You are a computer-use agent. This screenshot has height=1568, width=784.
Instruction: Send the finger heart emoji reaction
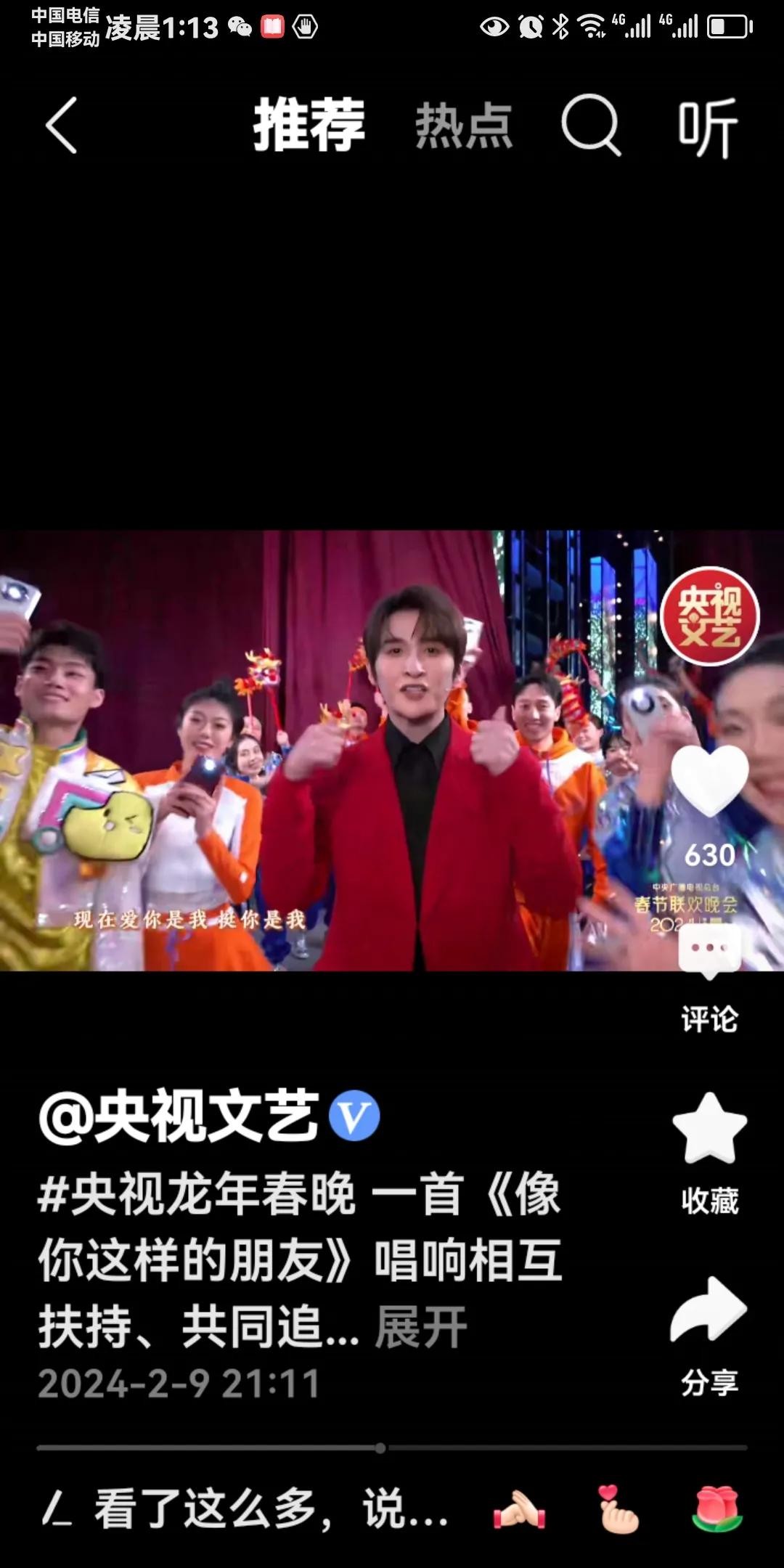[x=618, y=1510]
